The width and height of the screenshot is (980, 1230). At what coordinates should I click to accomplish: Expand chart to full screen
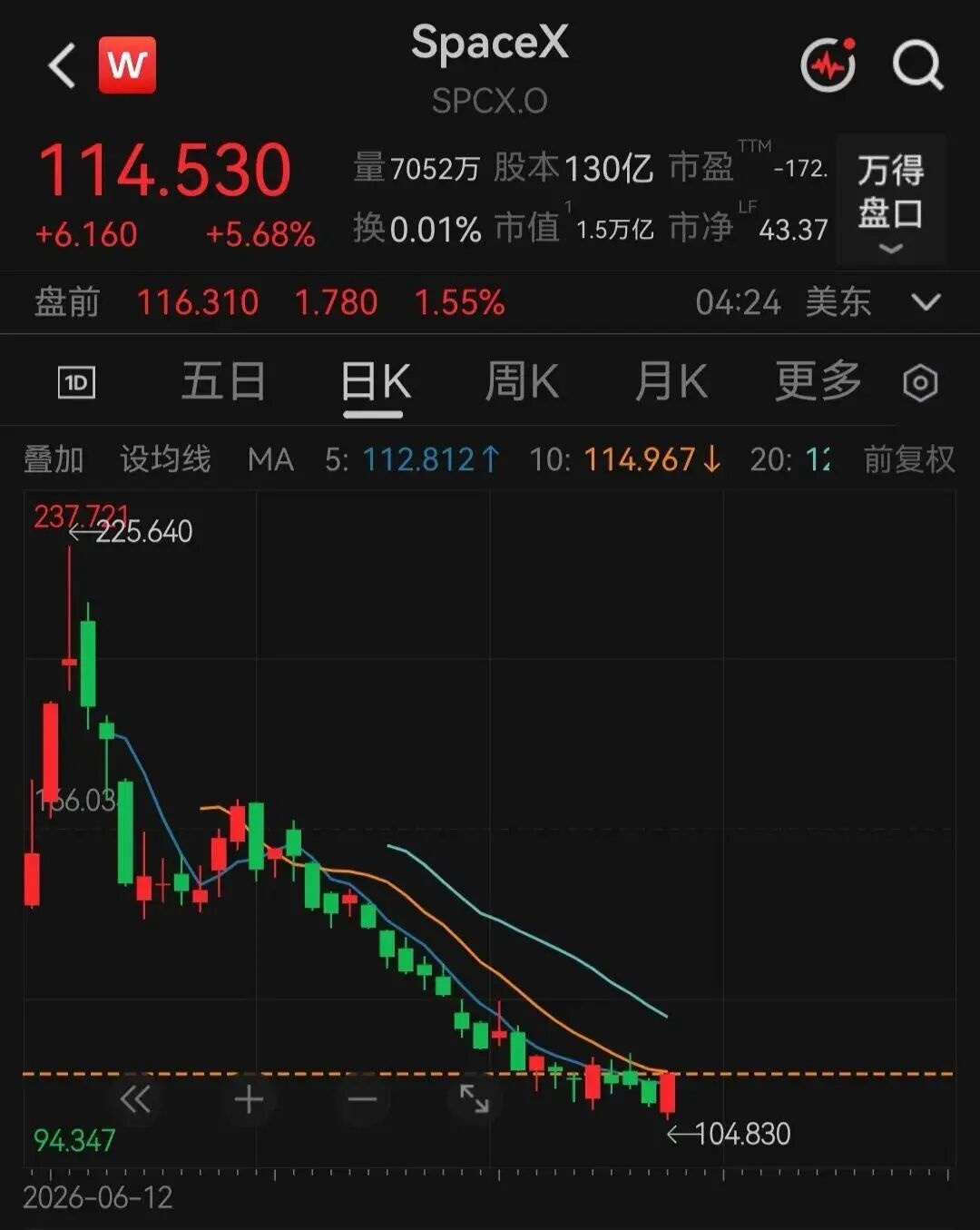[475, 1098]
